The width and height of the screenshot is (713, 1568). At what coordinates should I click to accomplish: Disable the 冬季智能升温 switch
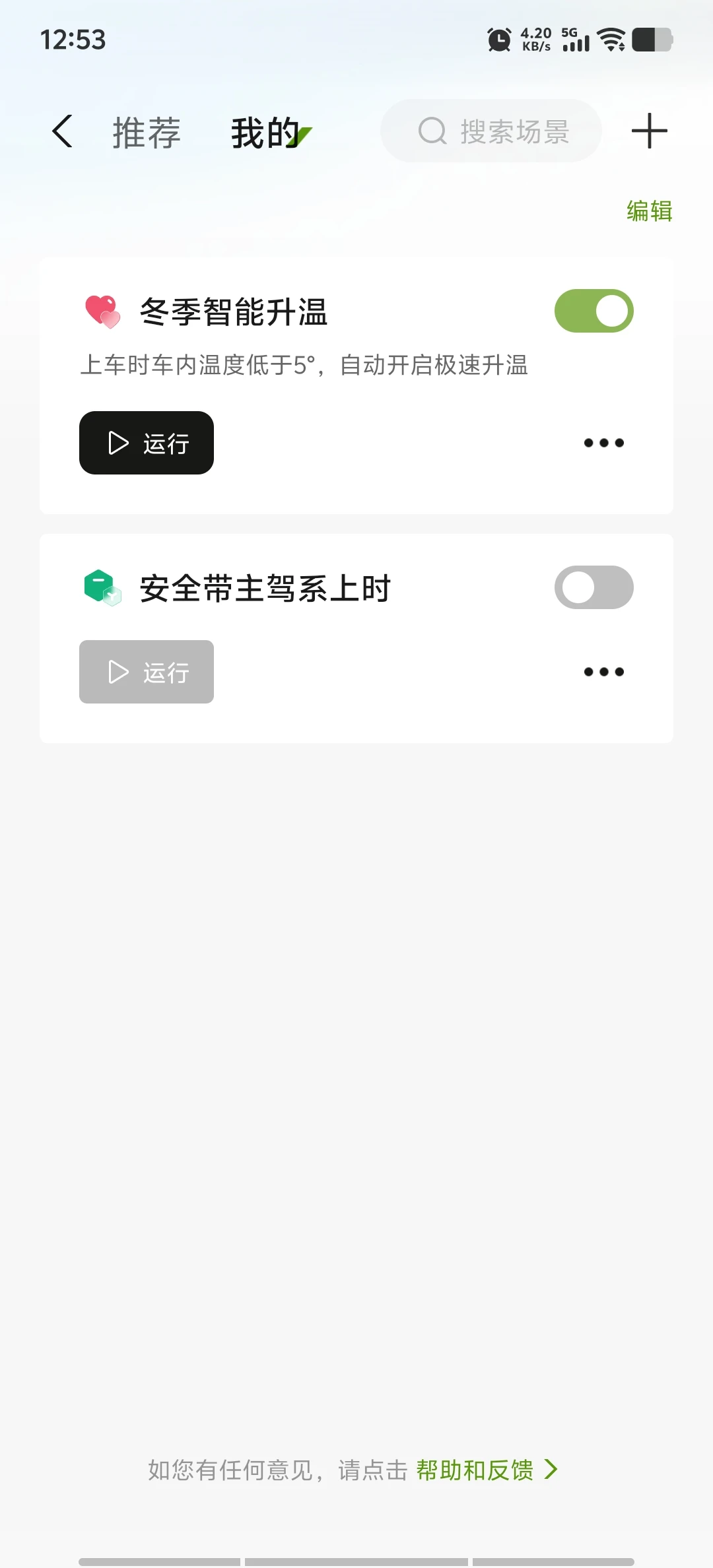(x=594, y=311)
